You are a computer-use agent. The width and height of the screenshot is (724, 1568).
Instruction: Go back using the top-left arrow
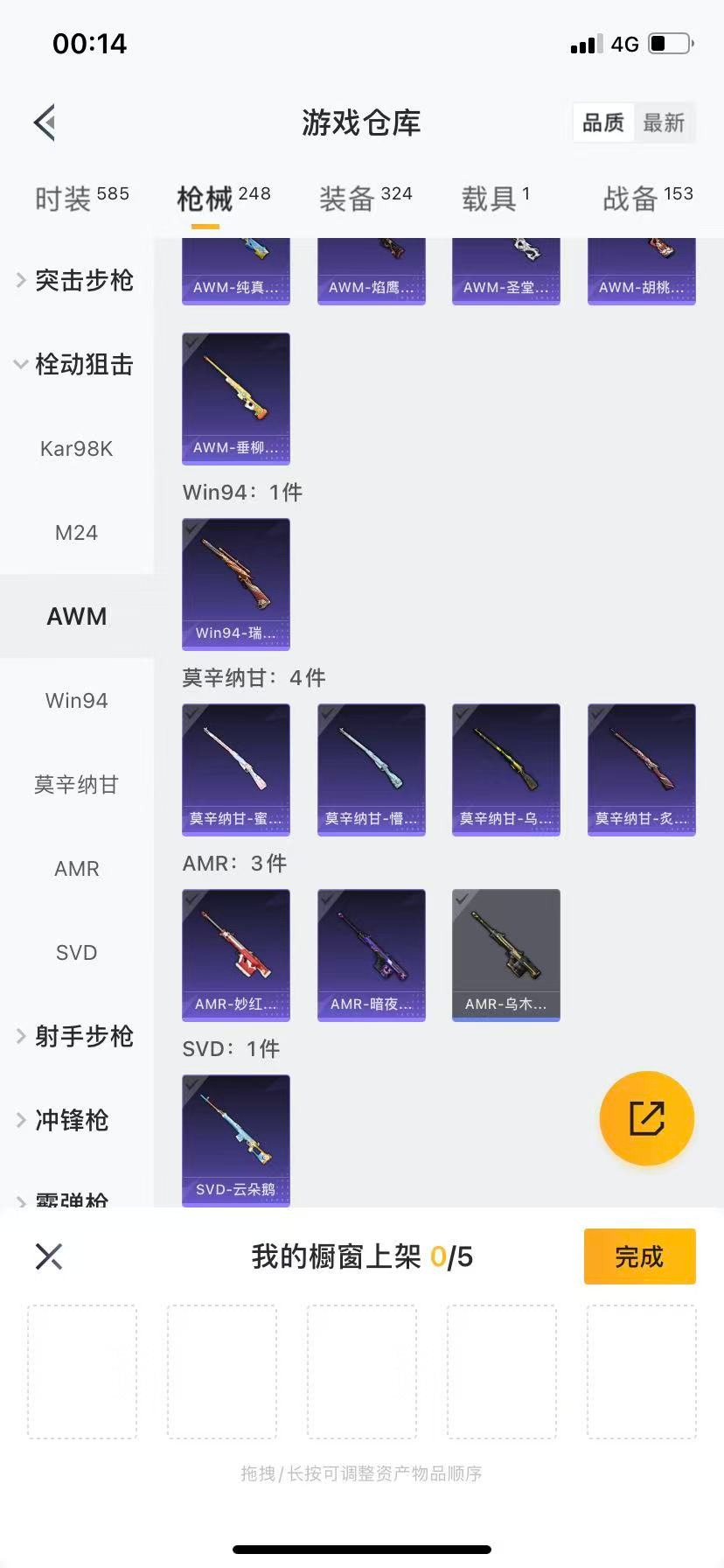[x=45, y=122]
